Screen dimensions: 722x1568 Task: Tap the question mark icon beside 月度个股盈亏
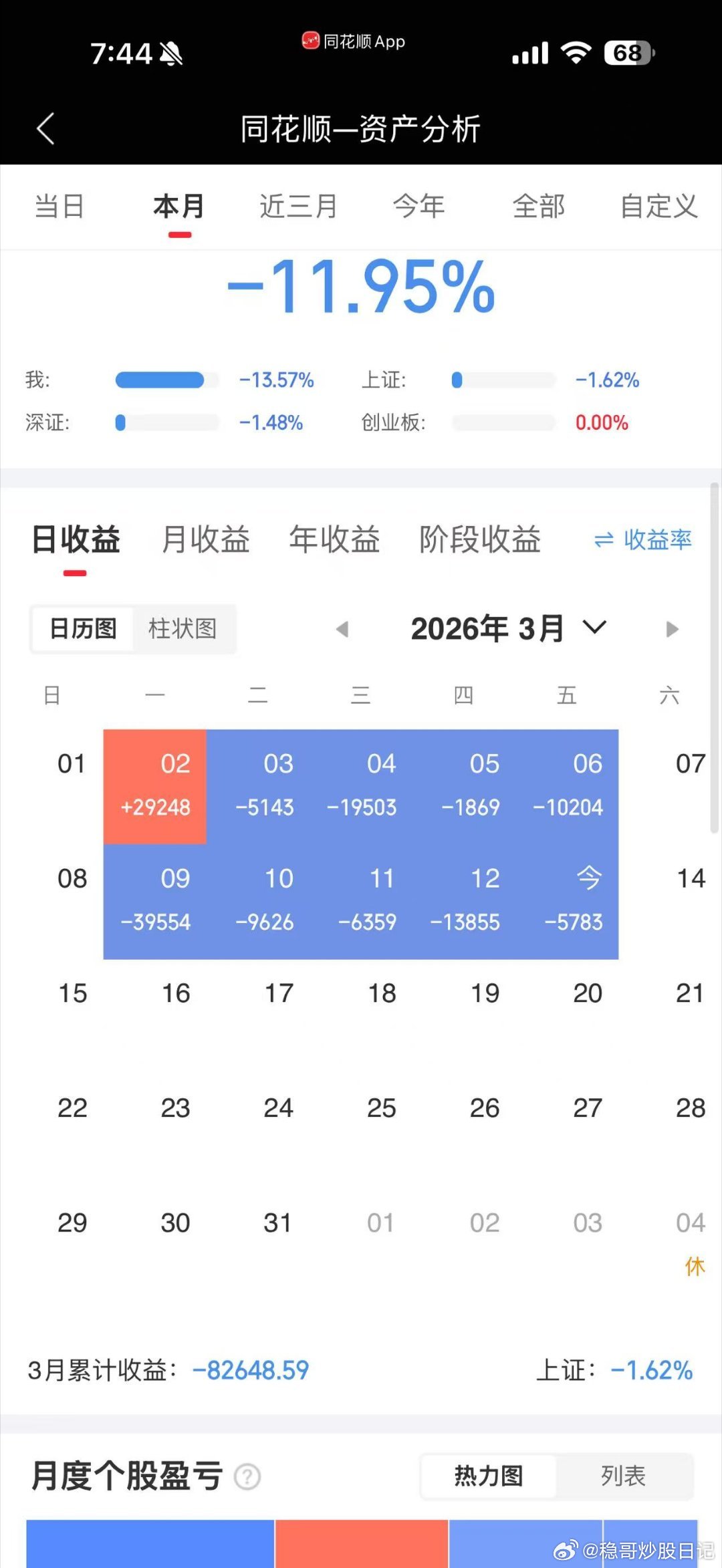pyautogui.click(x=247, y=1477)
